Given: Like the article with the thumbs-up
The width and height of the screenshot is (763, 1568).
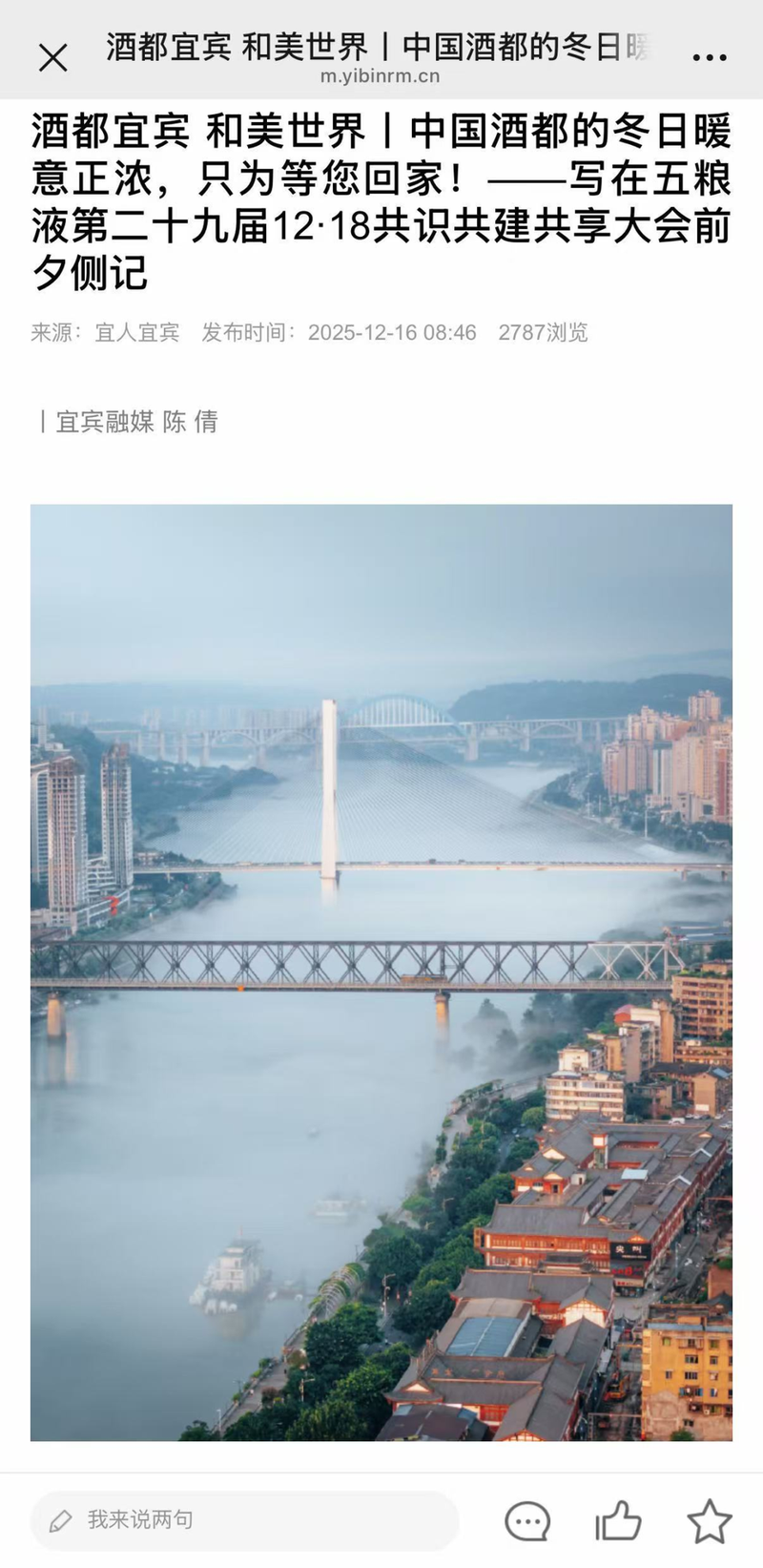Looking at the screenshot, I should coord(618,1521).
